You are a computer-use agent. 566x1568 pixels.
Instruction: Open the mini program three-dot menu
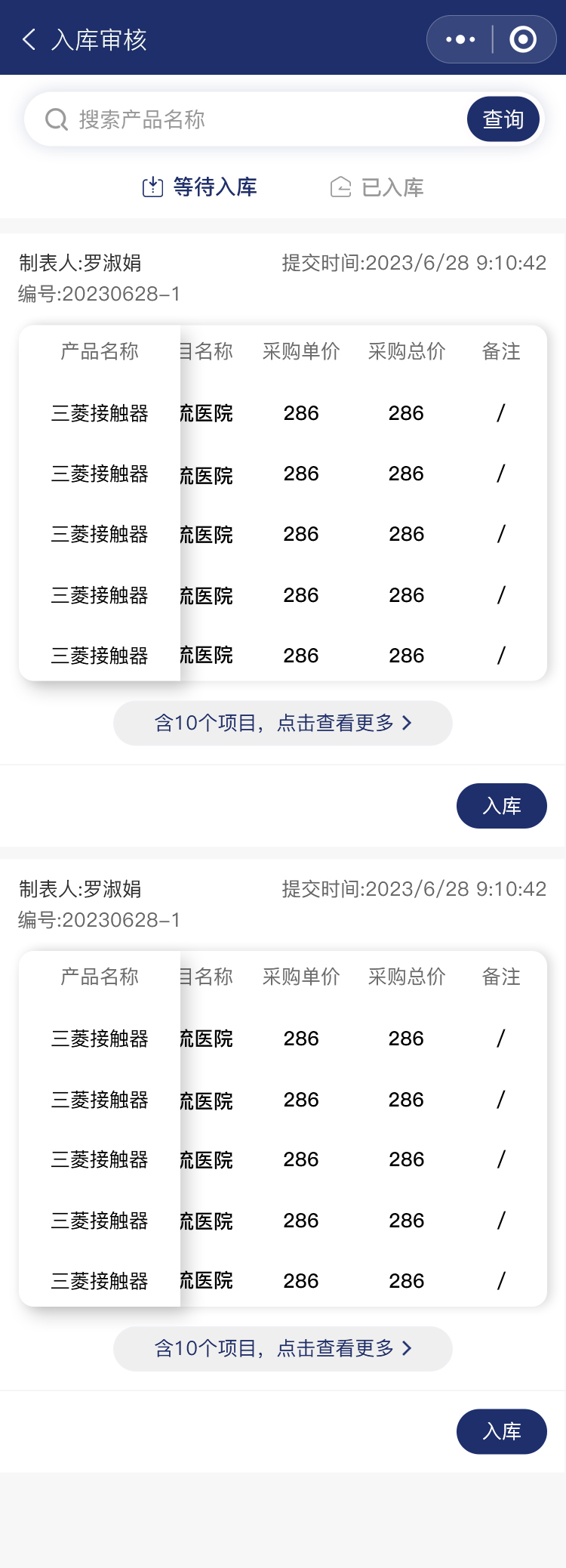tap(460, 39)
